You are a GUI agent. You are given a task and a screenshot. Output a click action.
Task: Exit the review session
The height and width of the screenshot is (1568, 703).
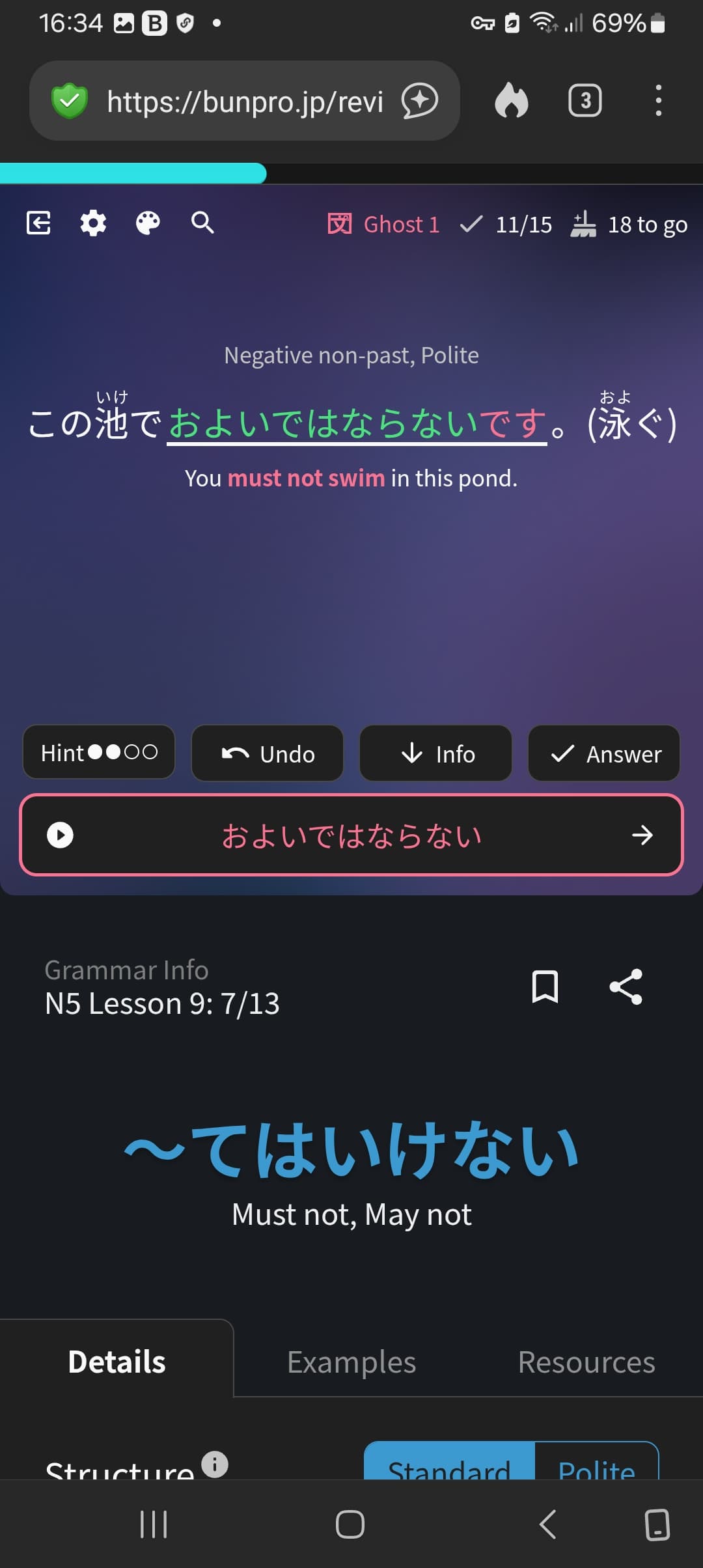(x=38, y=223)
